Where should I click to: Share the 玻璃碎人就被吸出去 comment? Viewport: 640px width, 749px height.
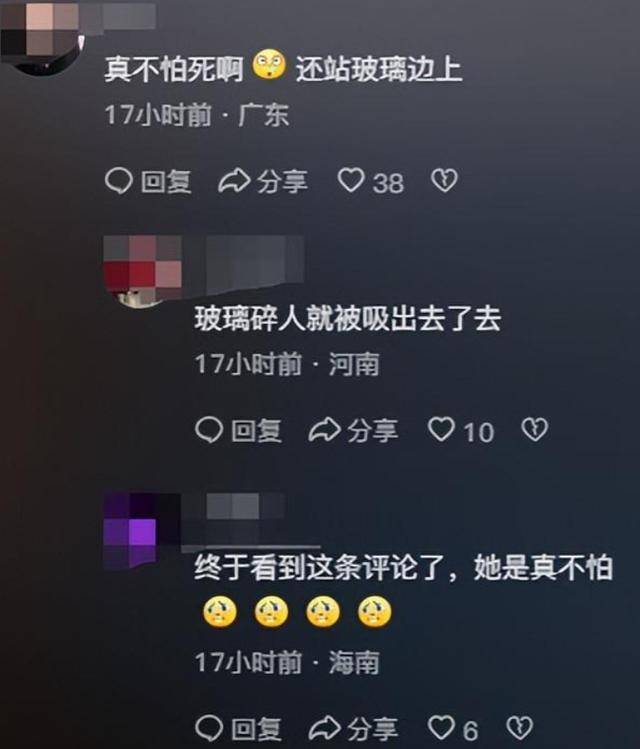click(353, 431)
